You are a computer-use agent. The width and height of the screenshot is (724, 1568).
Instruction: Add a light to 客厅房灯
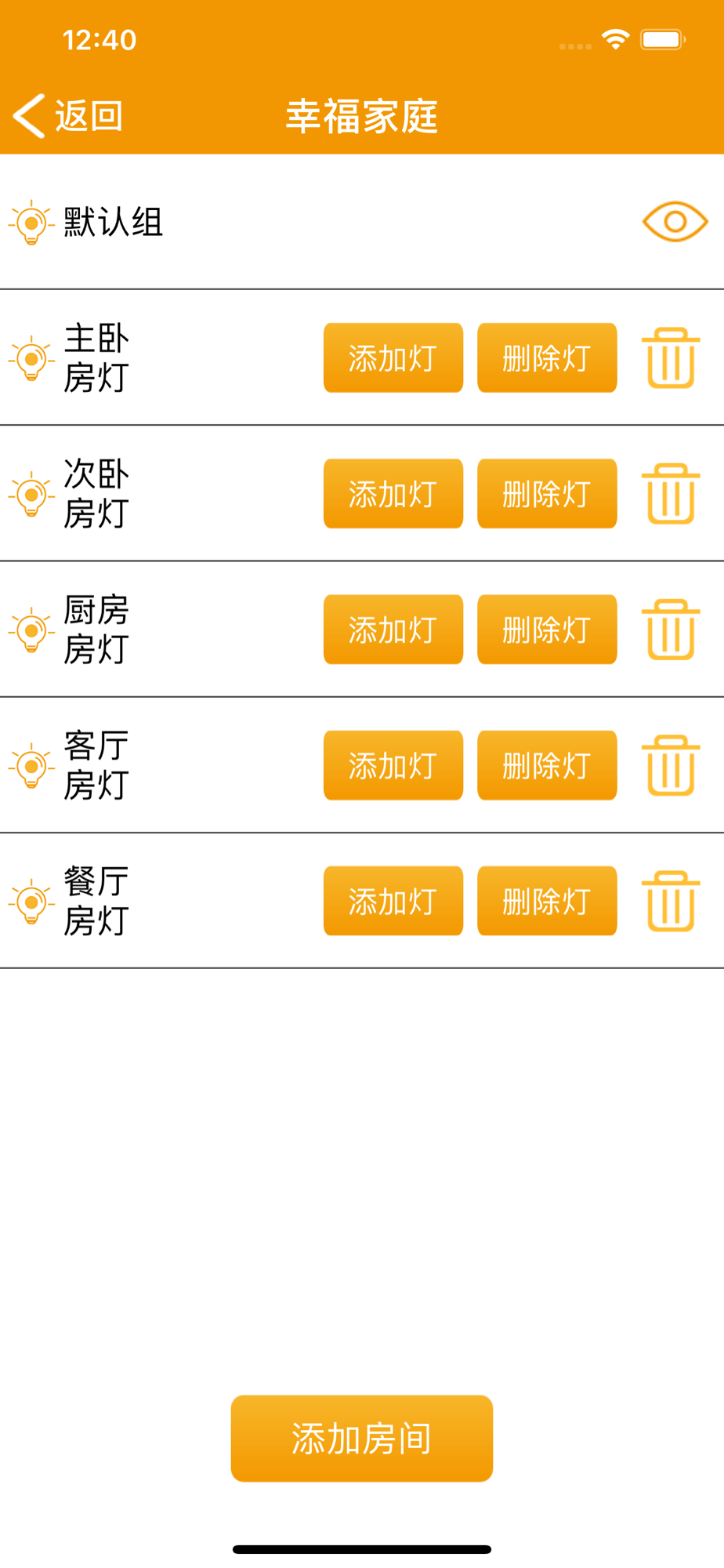click(393, 765)
